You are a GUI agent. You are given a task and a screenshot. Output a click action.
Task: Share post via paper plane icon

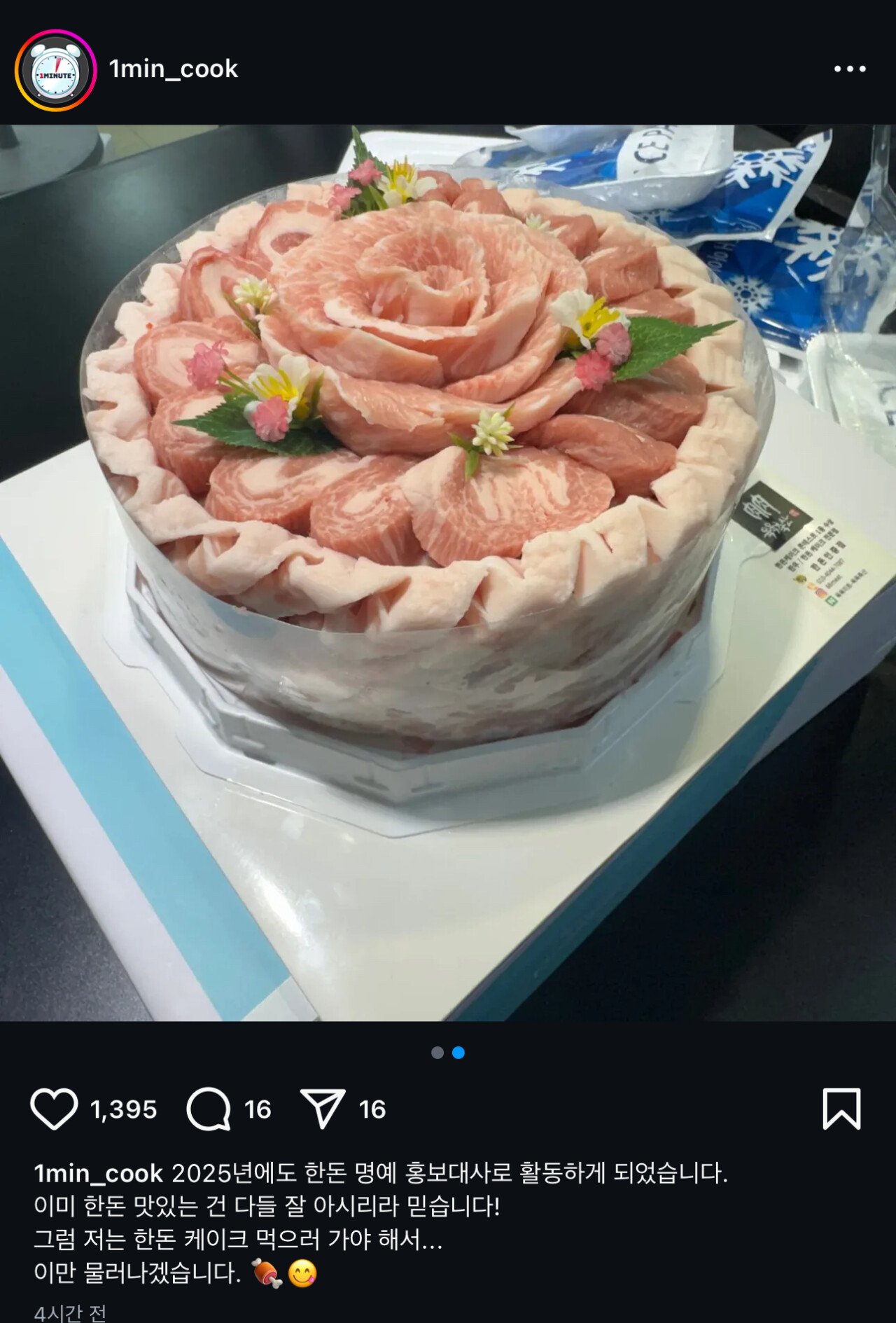322,1109
